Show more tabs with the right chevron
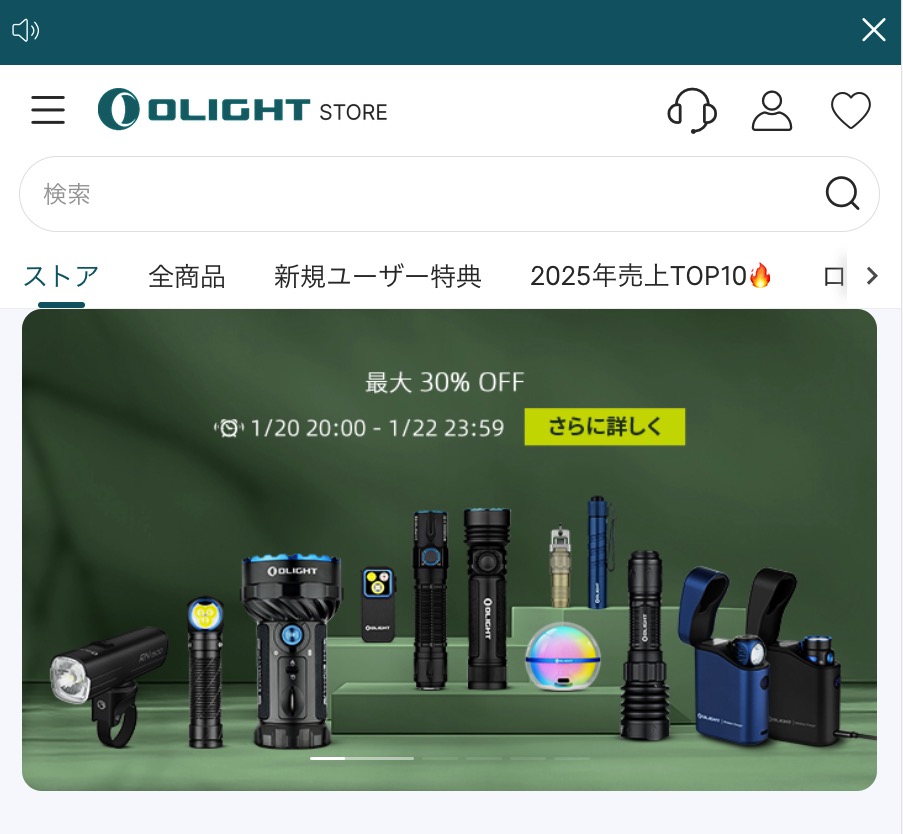The image size is (903, 834). 872,276
